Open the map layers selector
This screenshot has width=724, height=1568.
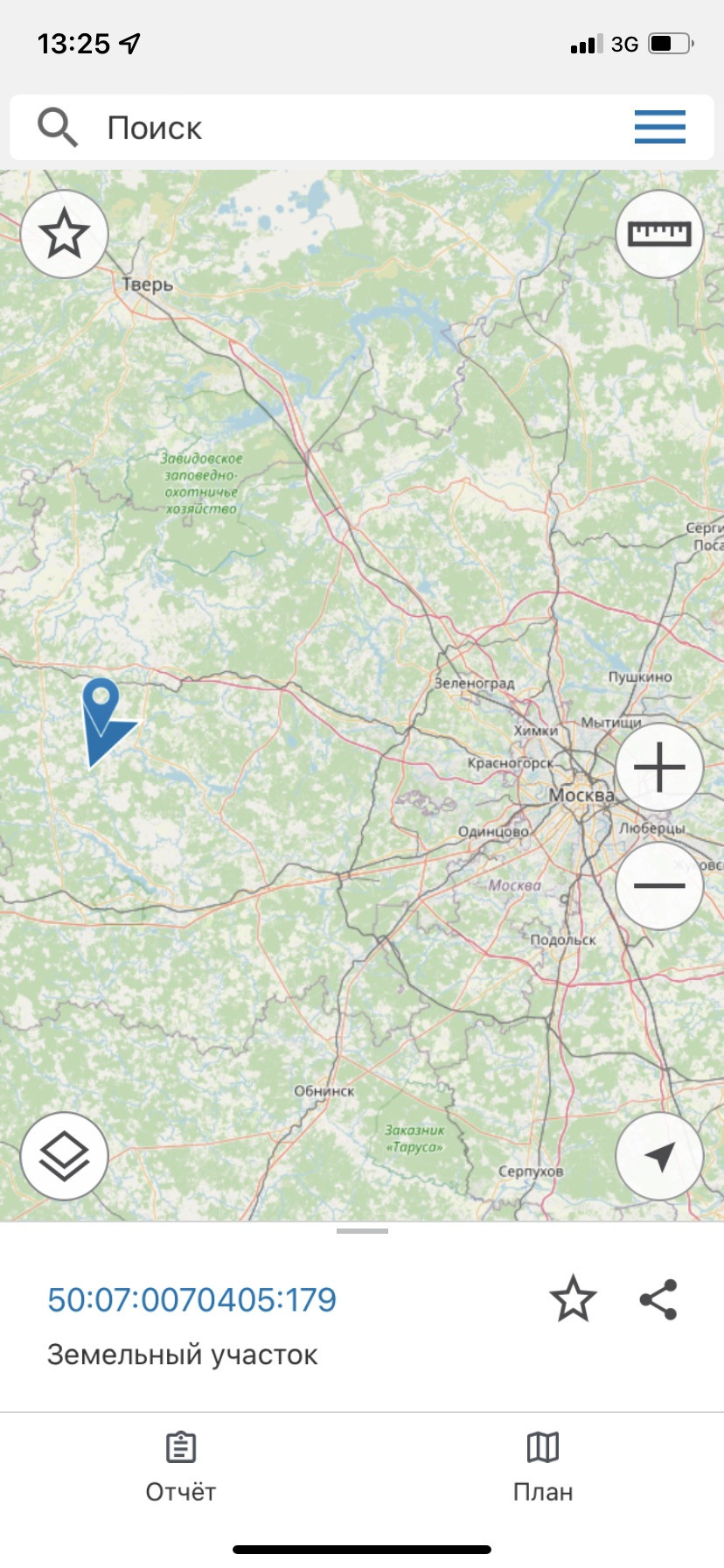pyautogui.click(x=64, y=1156)
